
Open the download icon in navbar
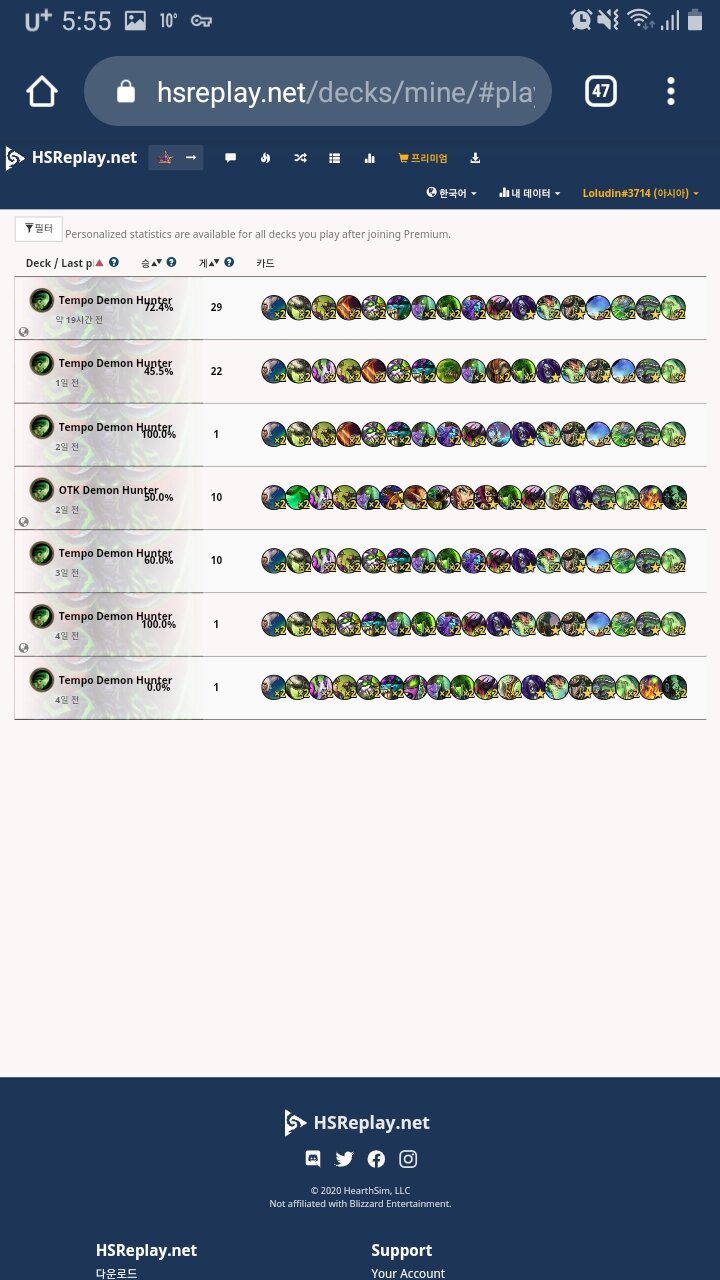point(475,158)
